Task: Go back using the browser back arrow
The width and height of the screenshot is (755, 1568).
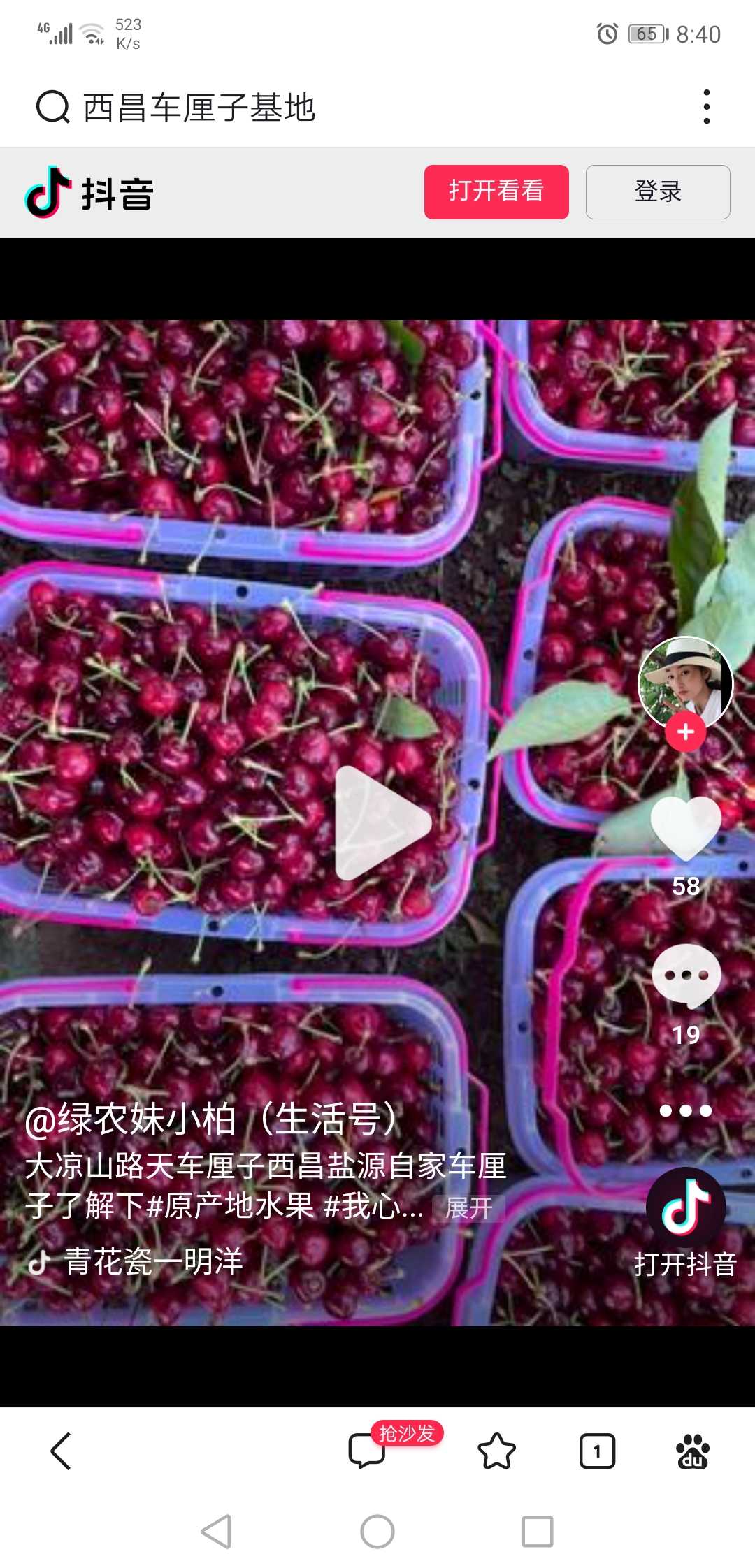Action: pyautogui.click(x=61, y=1451)
